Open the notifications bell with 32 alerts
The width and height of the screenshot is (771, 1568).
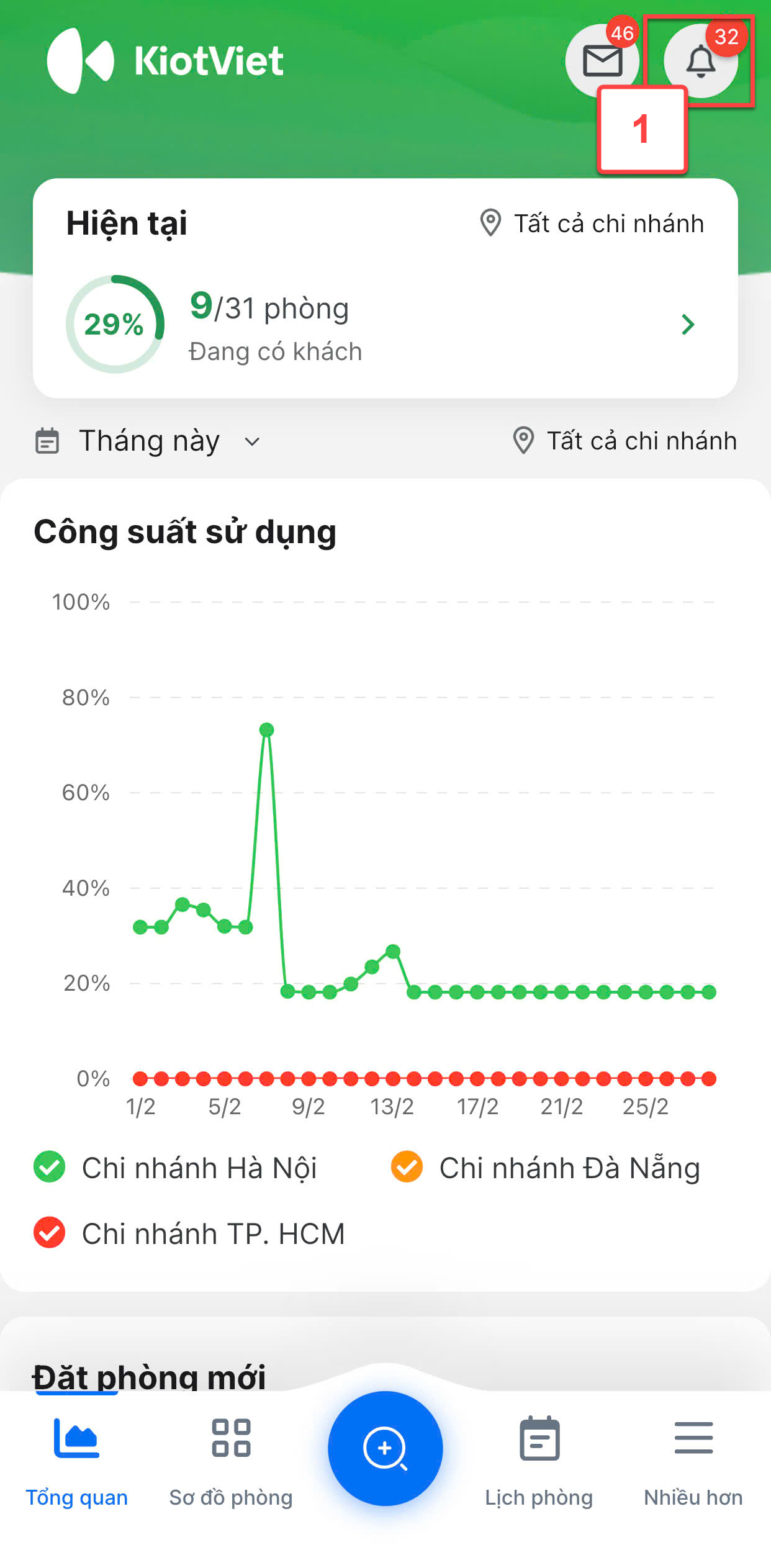701,60
